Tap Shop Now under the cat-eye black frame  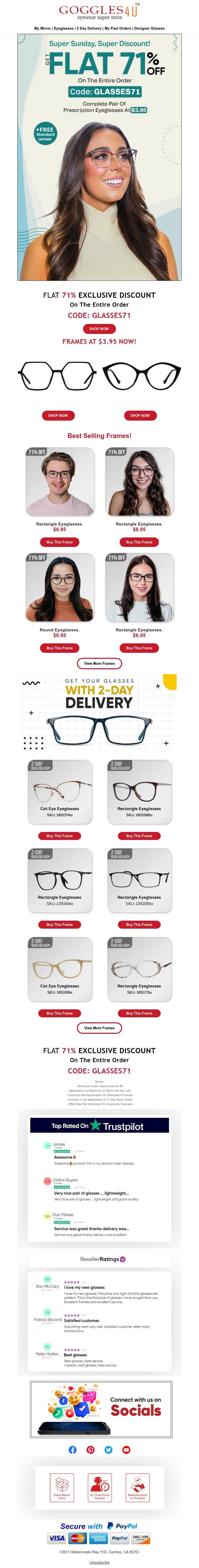140,415
